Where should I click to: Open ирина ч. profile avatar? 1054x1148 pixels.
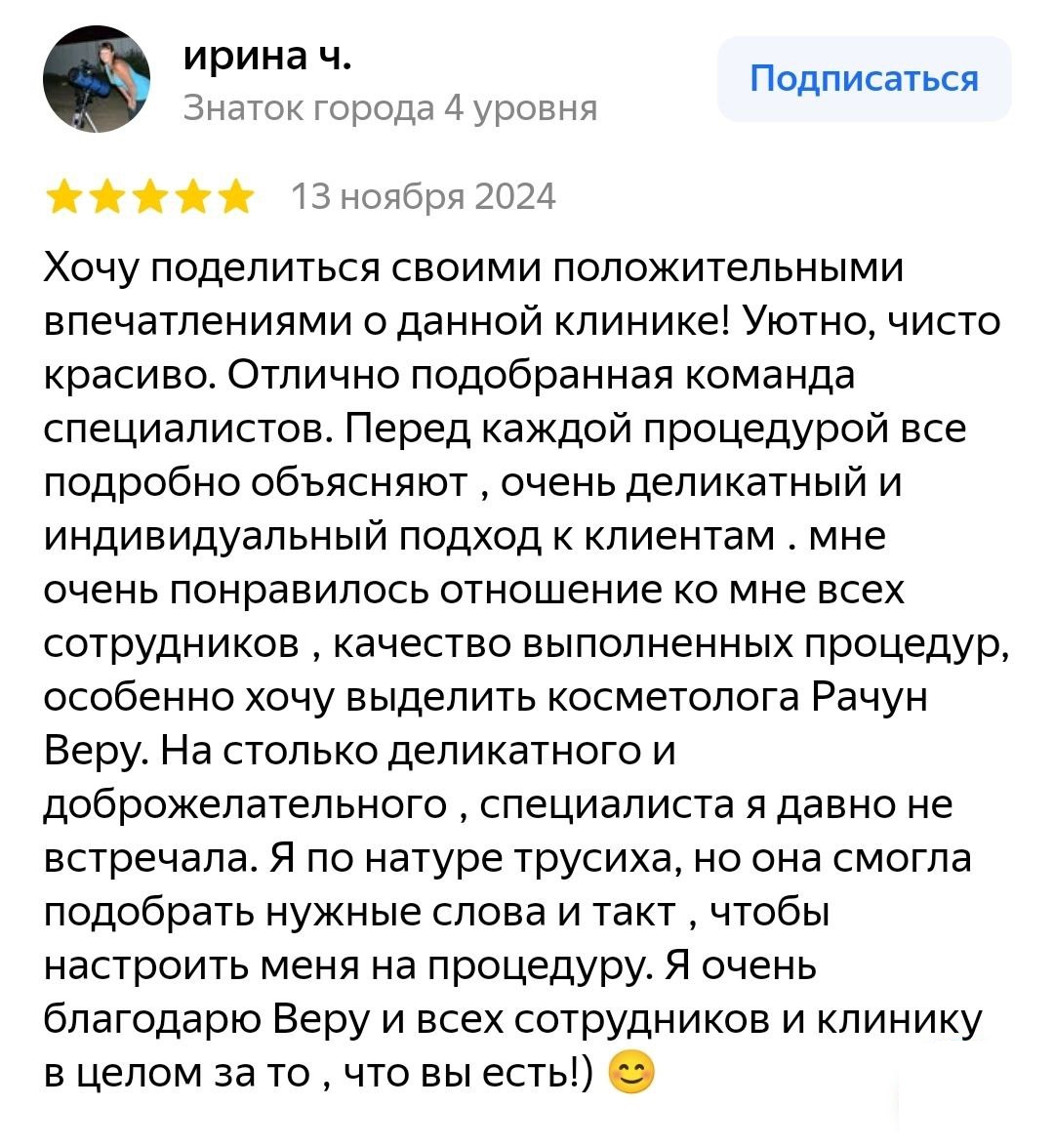click(97, 79)
